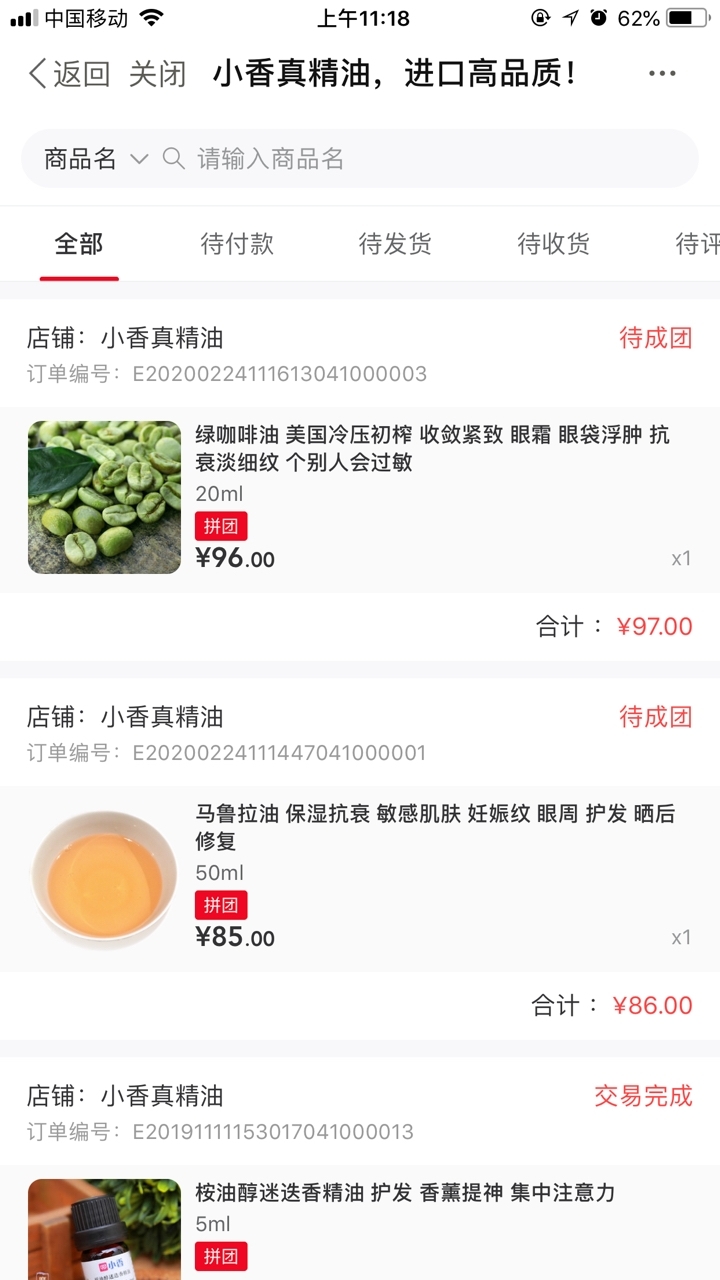Go back using the 返回 arrow

68,74
